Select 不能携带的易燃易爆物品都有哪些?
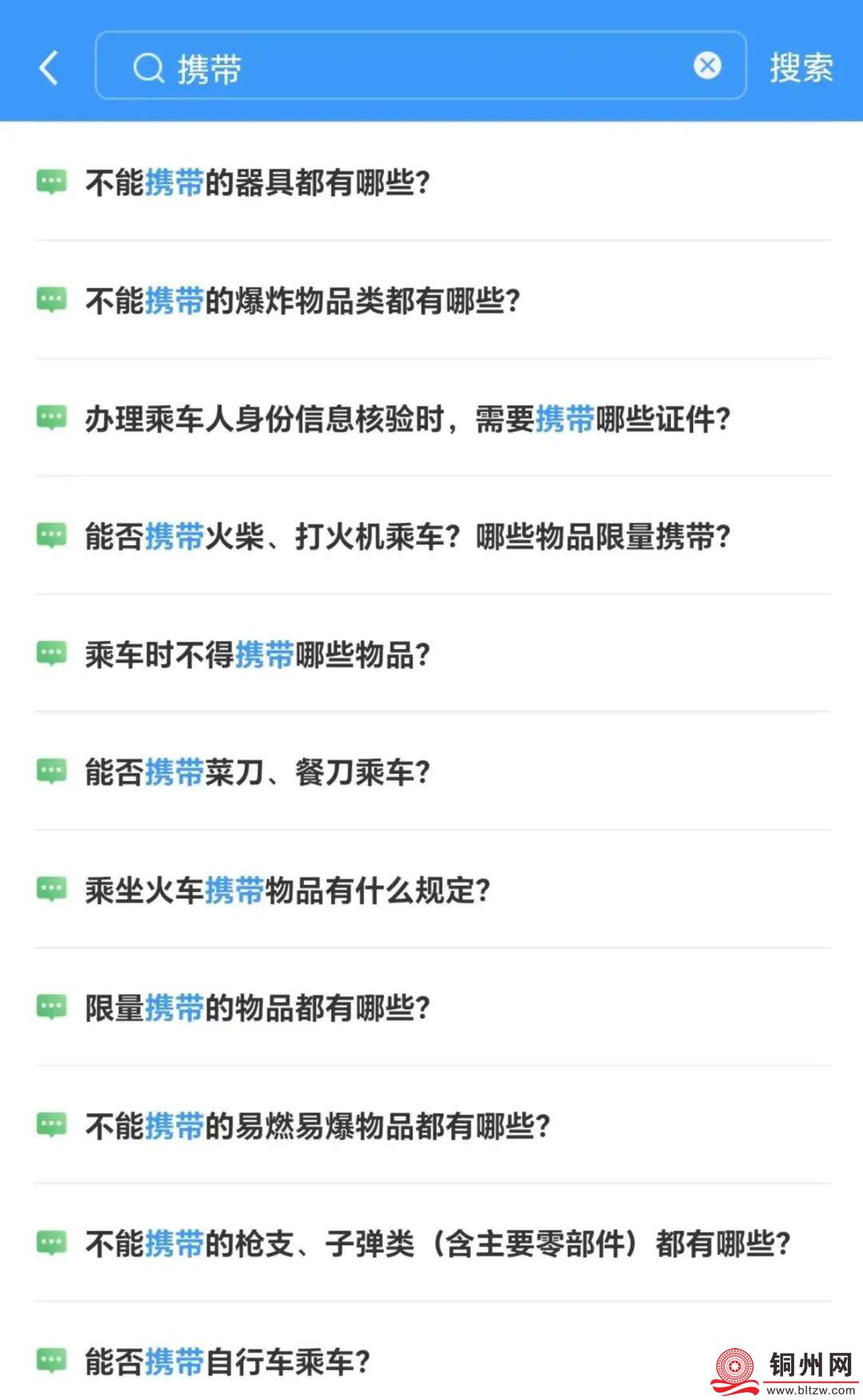863x1400 pixels. tap(318, 1126)
